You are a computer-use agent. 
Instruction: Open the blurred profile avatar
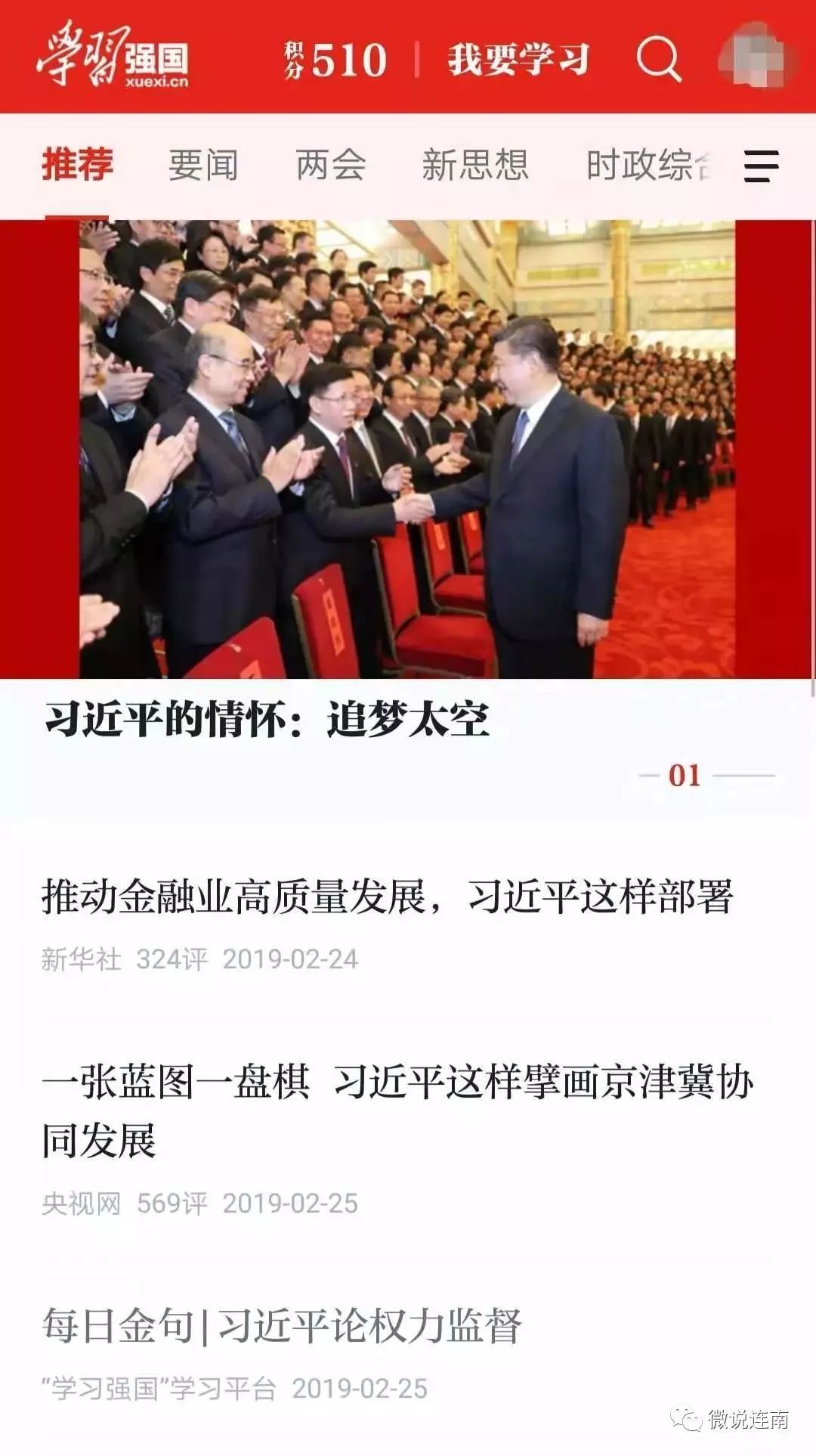click(758, 57)
